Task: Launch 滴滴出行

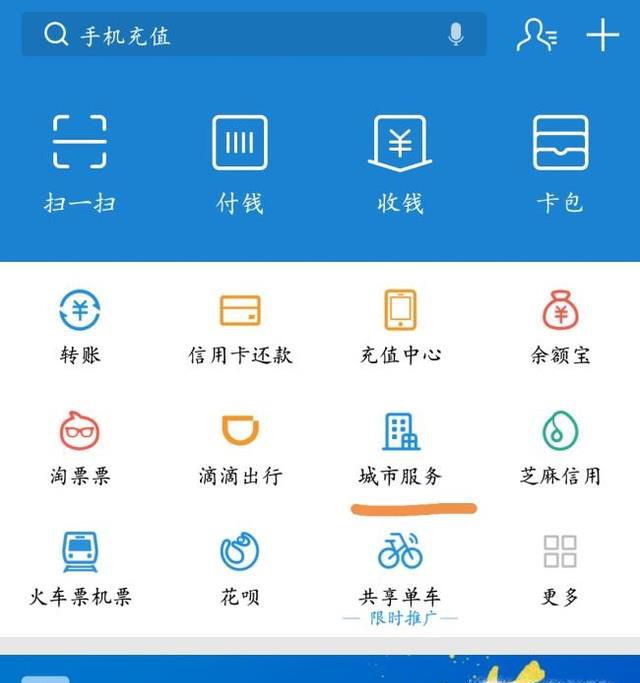Action: click(x=240, y=447)
